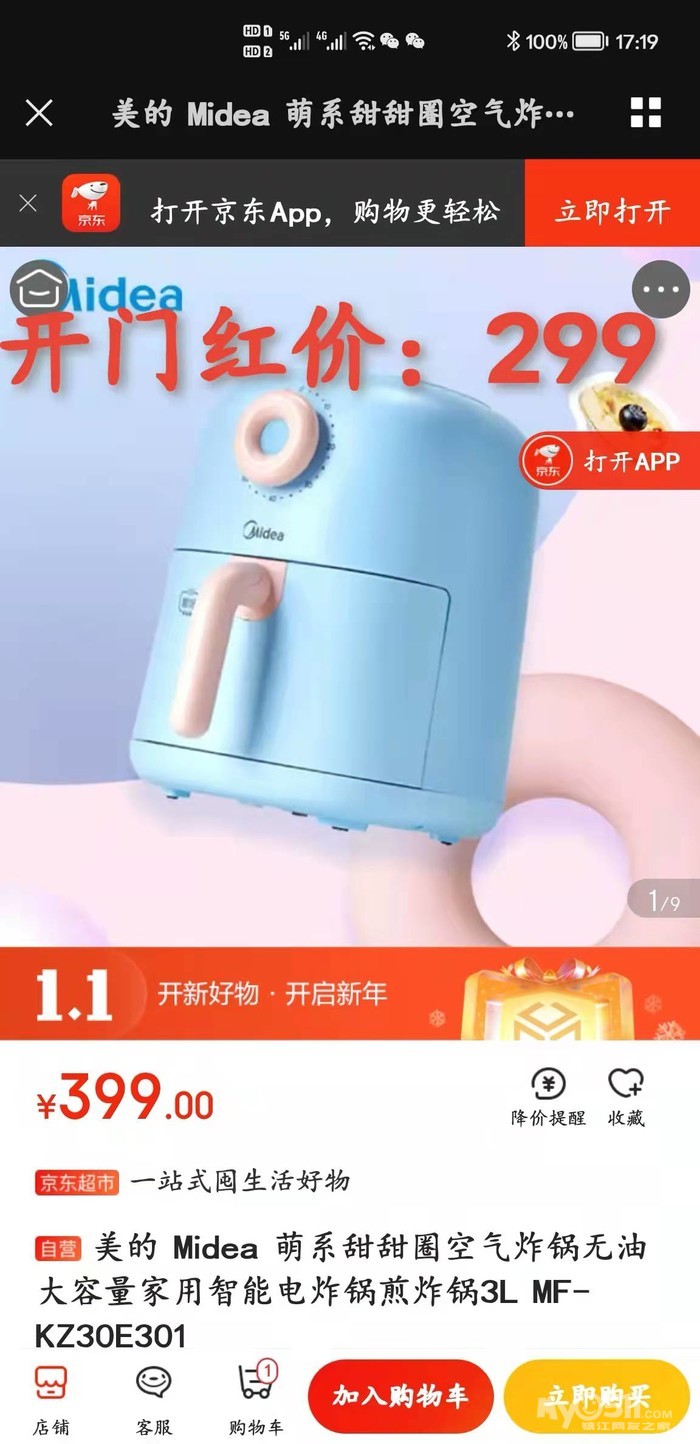The width and height of the screenshot is (700, 1444).
Task: Add product to favorites (收藏)
Action: (x=627, y=1098)
